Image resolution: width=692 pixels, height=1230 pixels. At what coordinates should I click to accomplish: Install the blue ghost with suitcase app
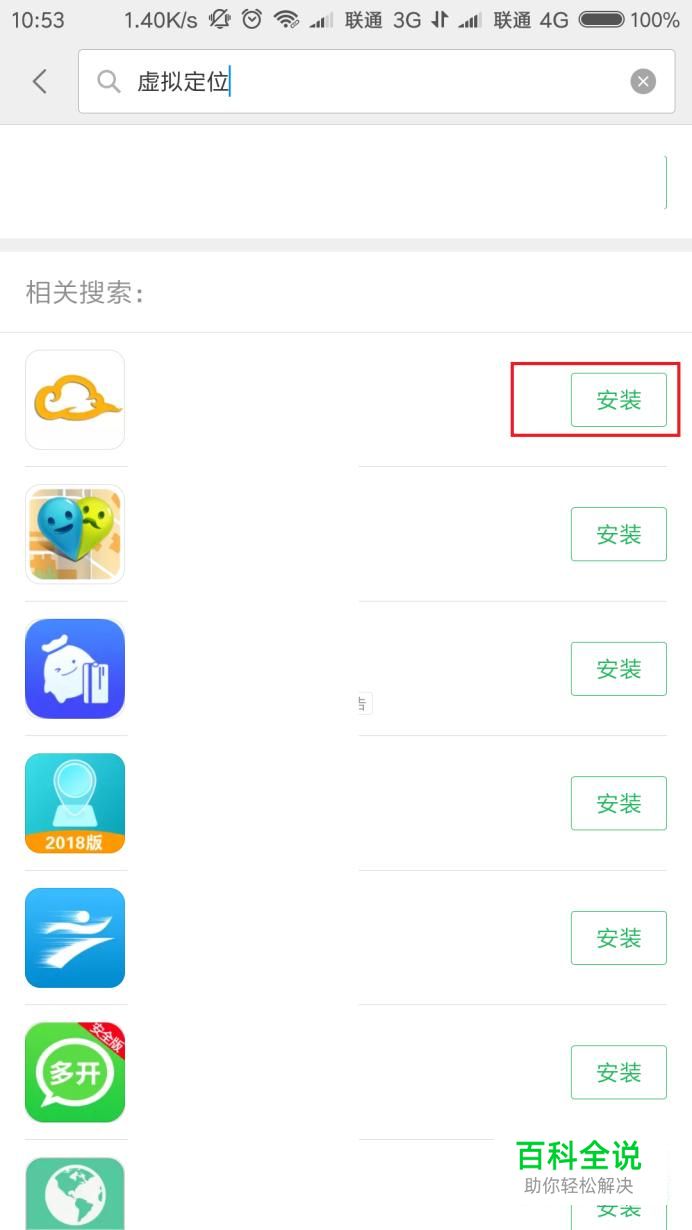[618, 669]
